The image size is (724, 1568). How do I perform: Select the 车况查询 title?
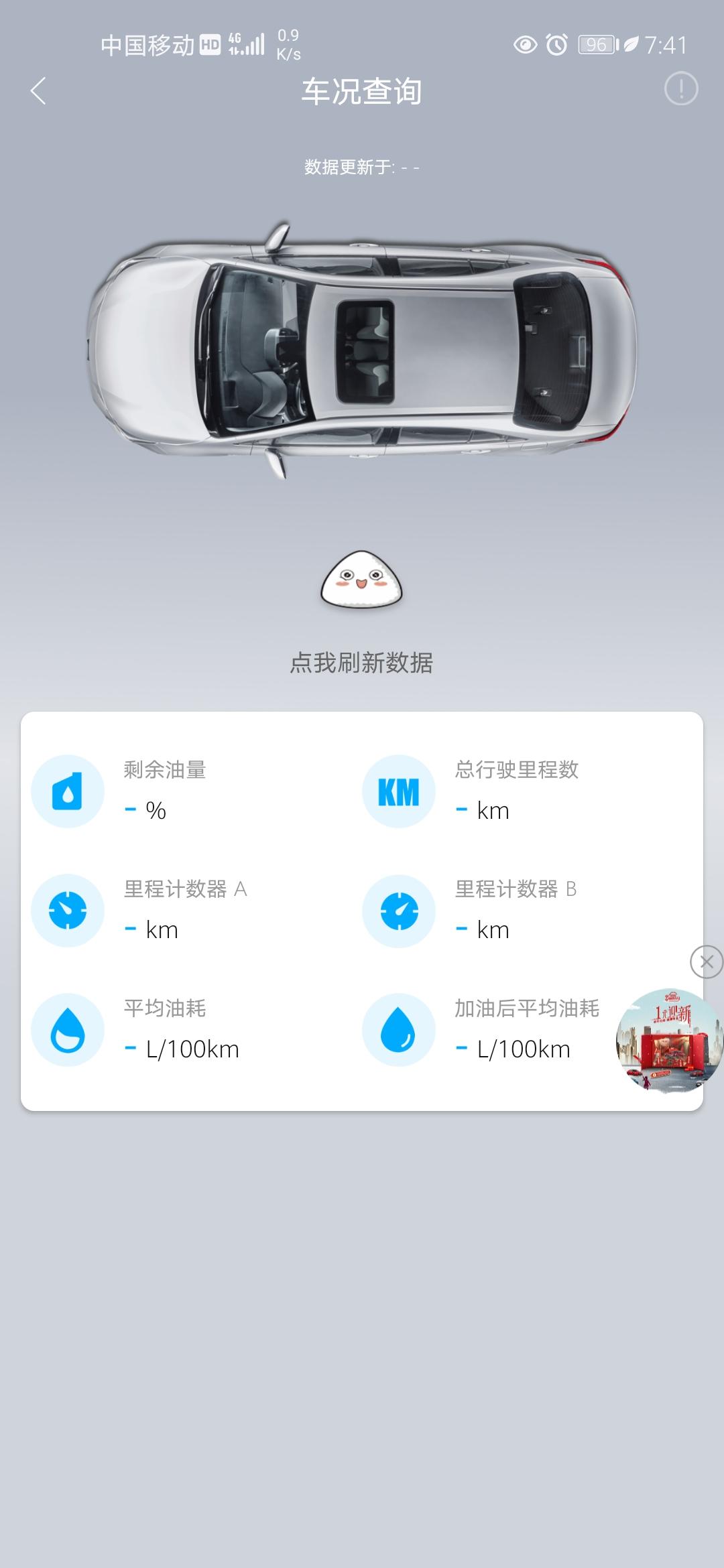point(362,92)
